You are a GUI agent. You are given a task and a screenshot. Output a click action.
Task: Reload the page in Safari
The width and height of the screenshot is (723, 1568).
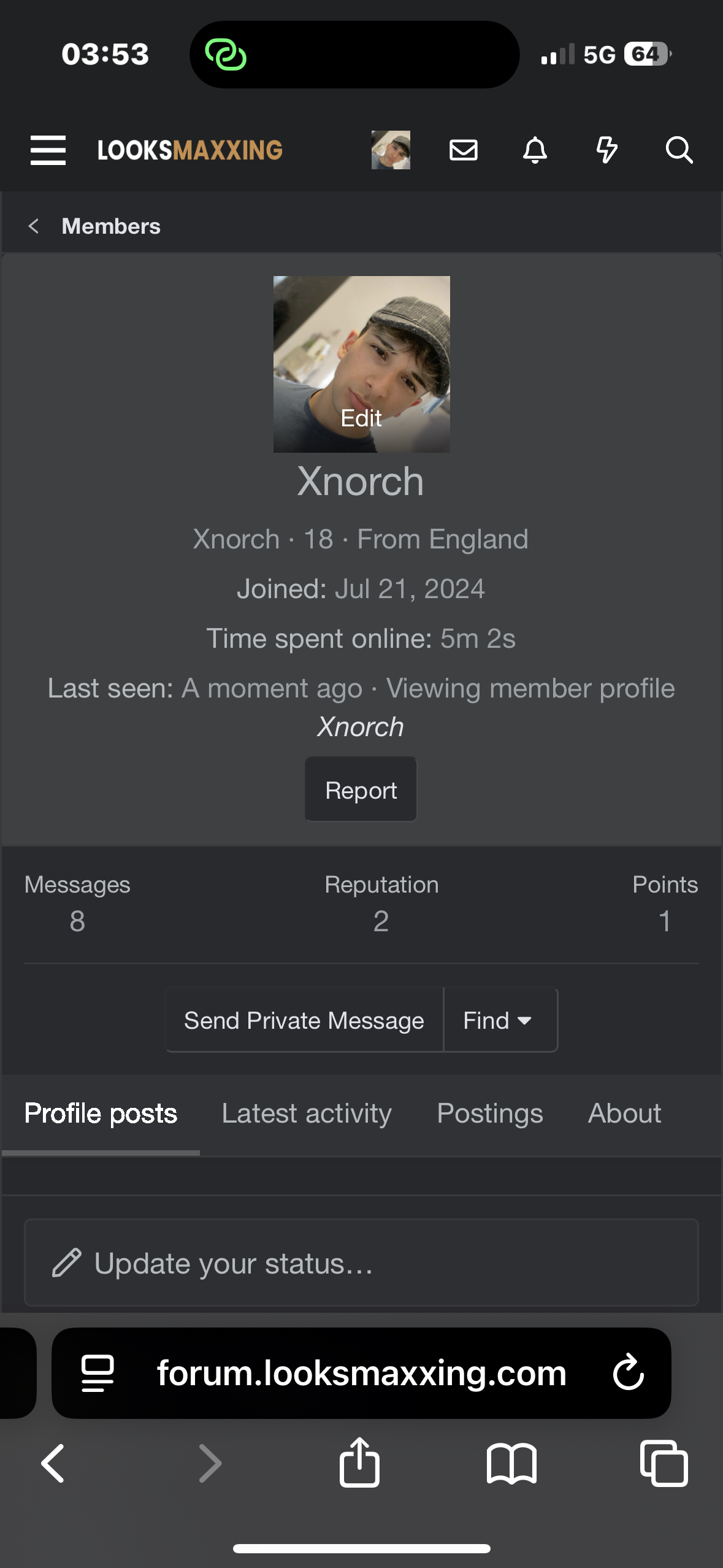pyautogui.click(x=629, y=1372)
